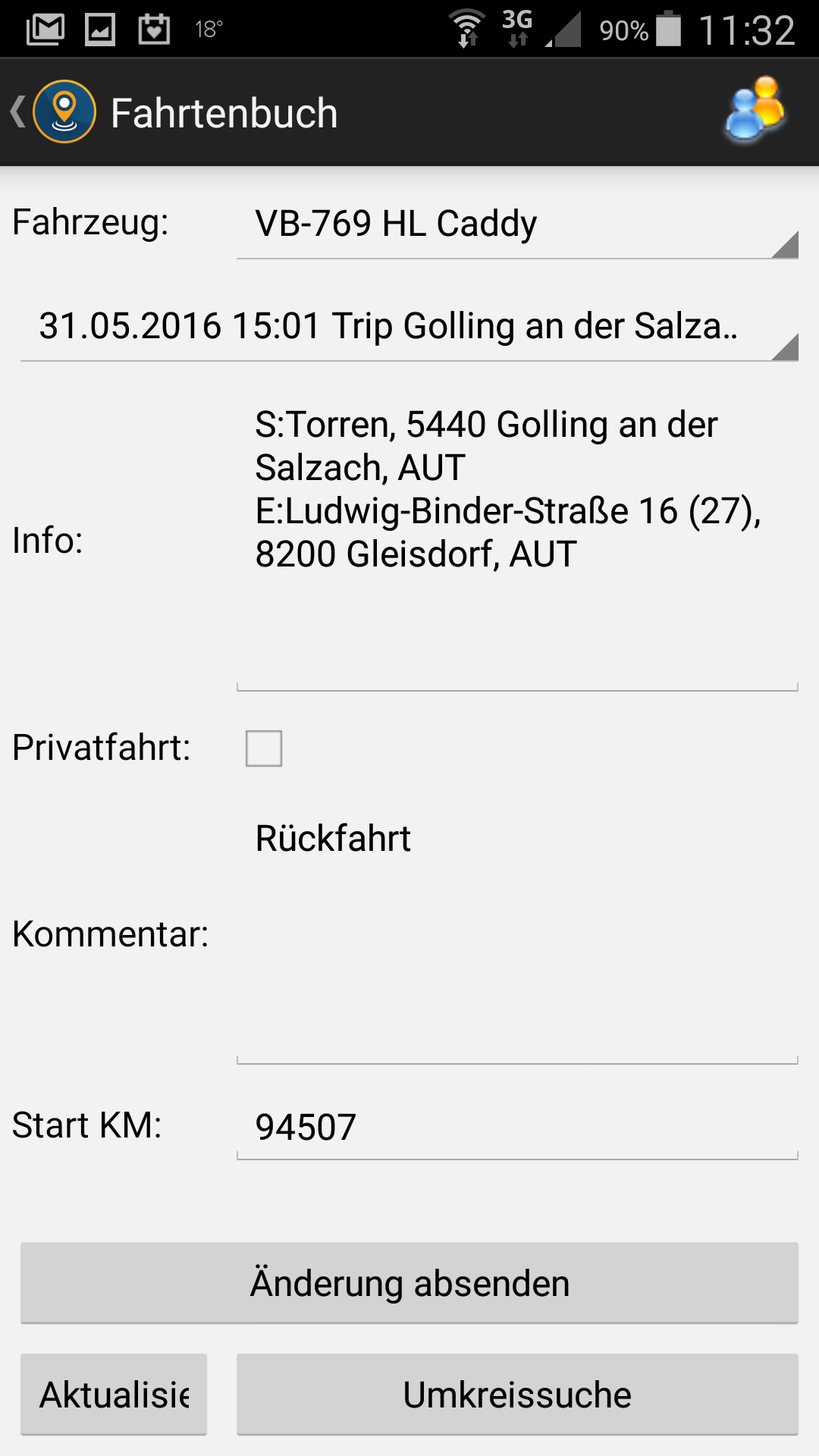Tap the Aktualisieren button
This screenshot has width=819, height=1456.
click(114, 1395)
